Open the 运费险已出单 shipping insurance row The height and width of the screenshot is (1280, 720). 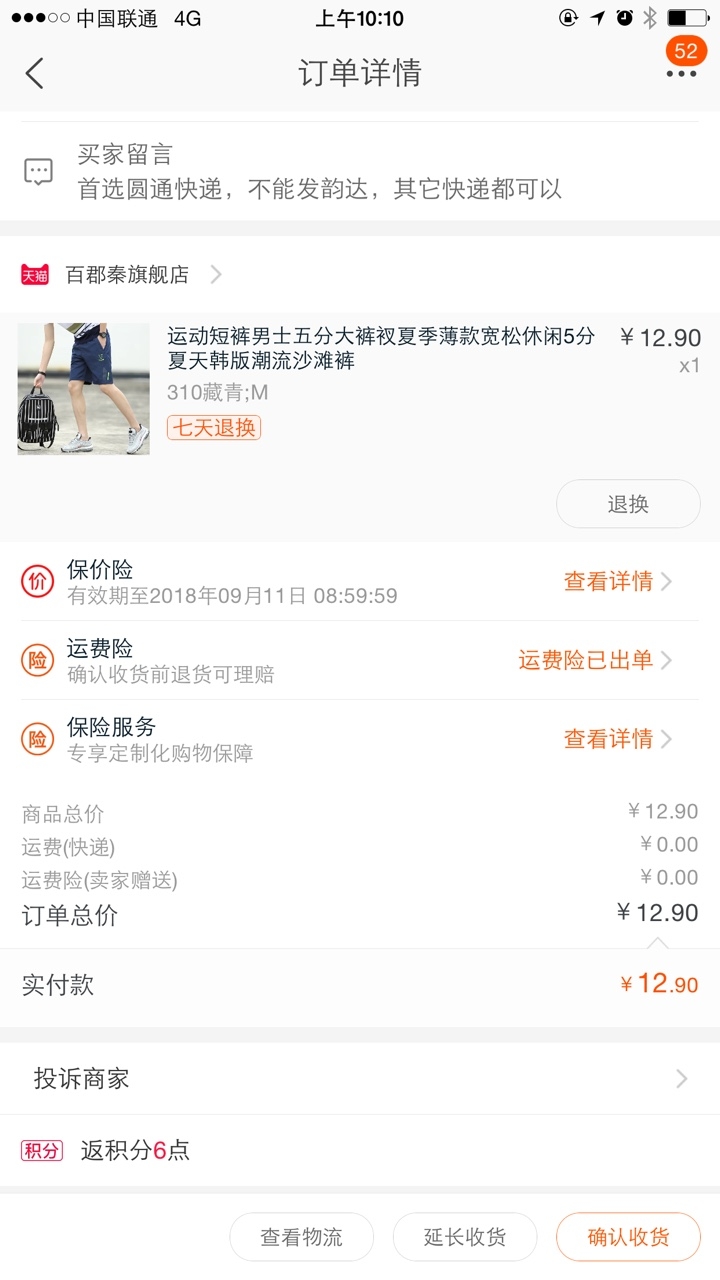[x=594, y=660]
